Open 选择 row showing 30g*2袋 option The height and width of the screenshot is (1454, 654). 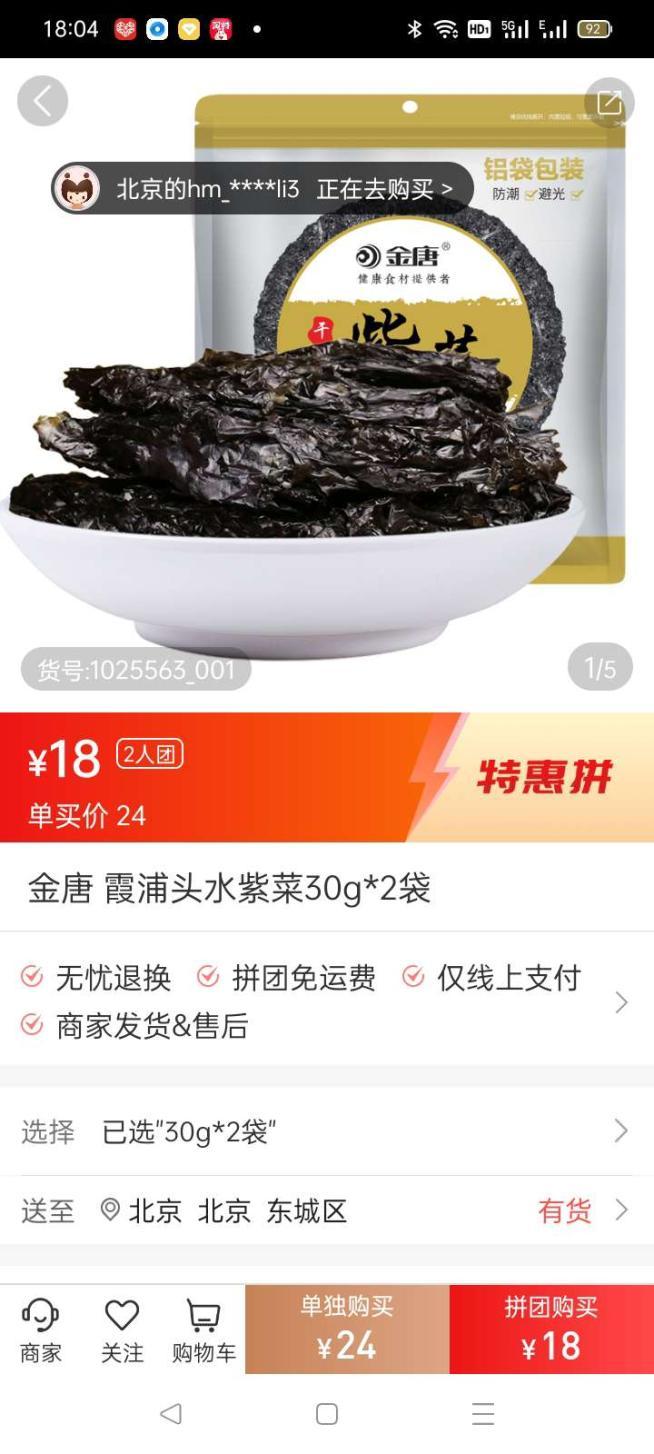(326, 1132)
